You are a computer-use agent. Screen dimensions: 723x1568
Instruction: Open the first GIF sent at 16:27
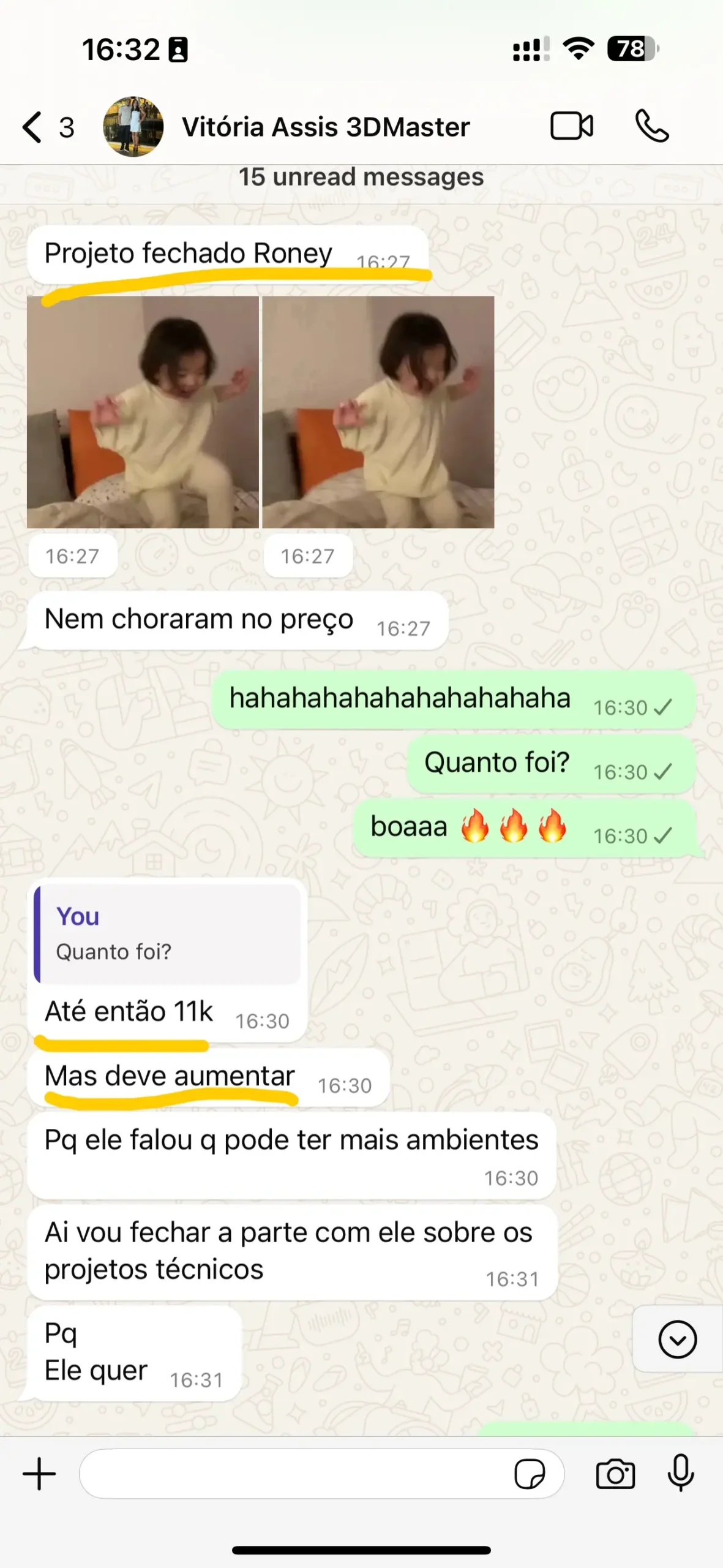143,412
